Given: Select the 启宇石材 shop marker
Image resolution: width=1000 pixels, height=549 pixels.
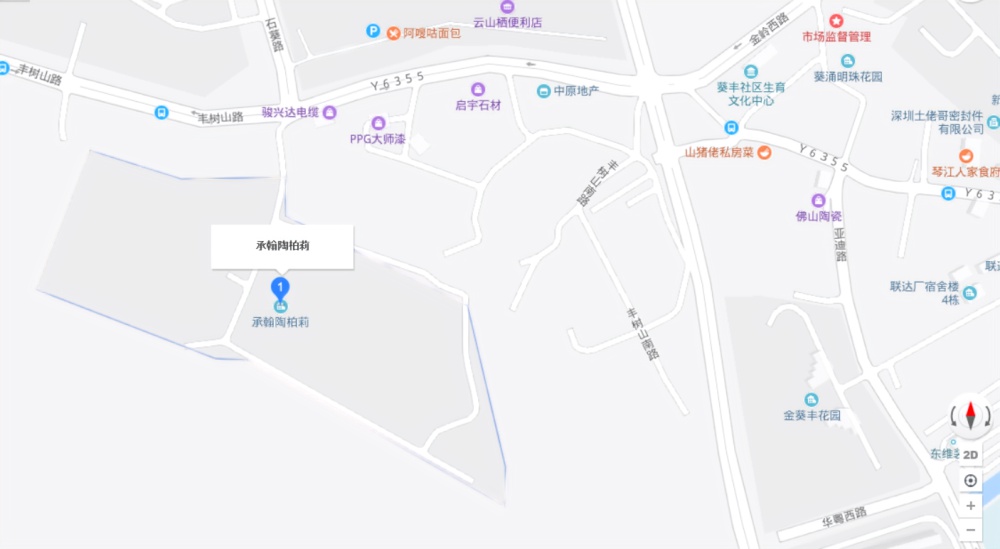Looking at the screenshot, I should tap(477, 89).
